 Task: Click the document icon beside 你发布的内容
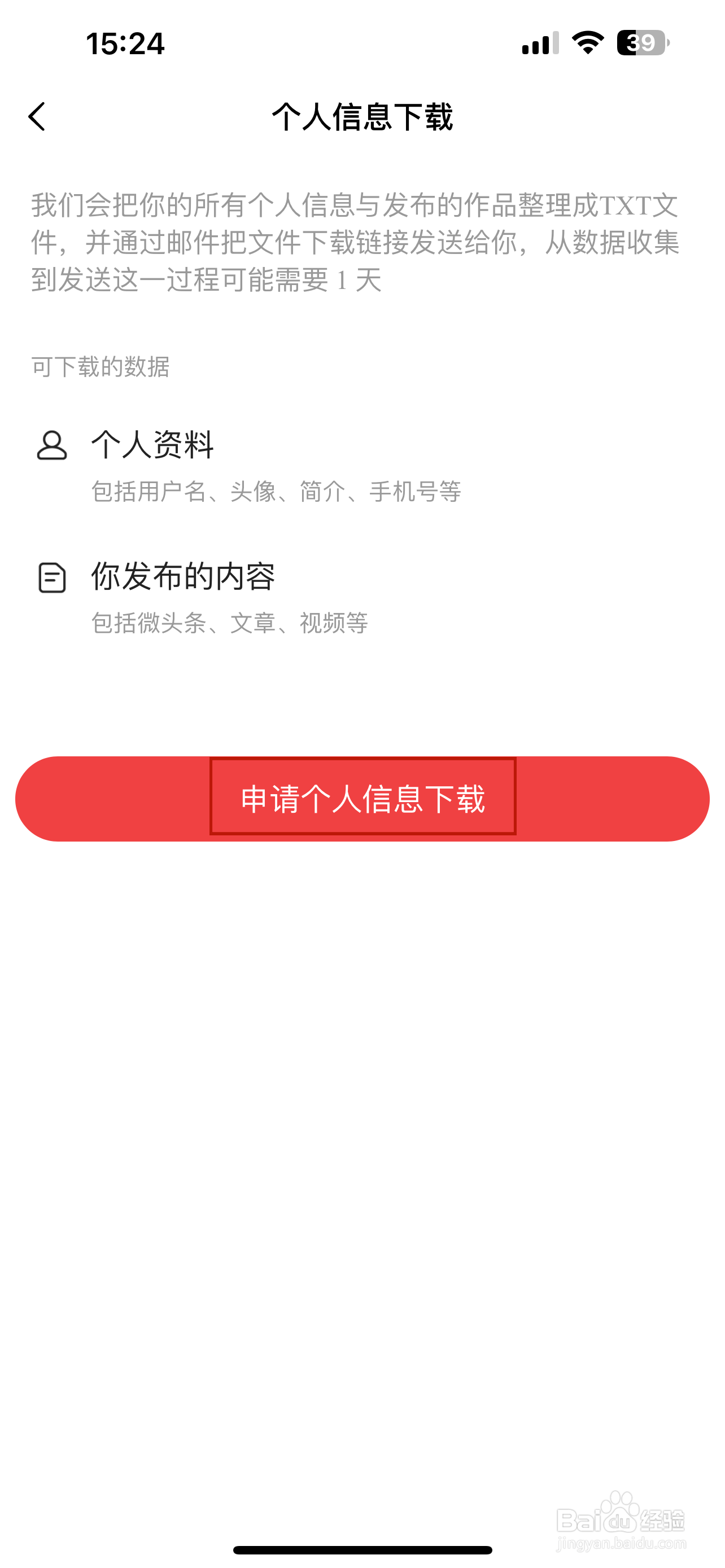coord(52,580)
